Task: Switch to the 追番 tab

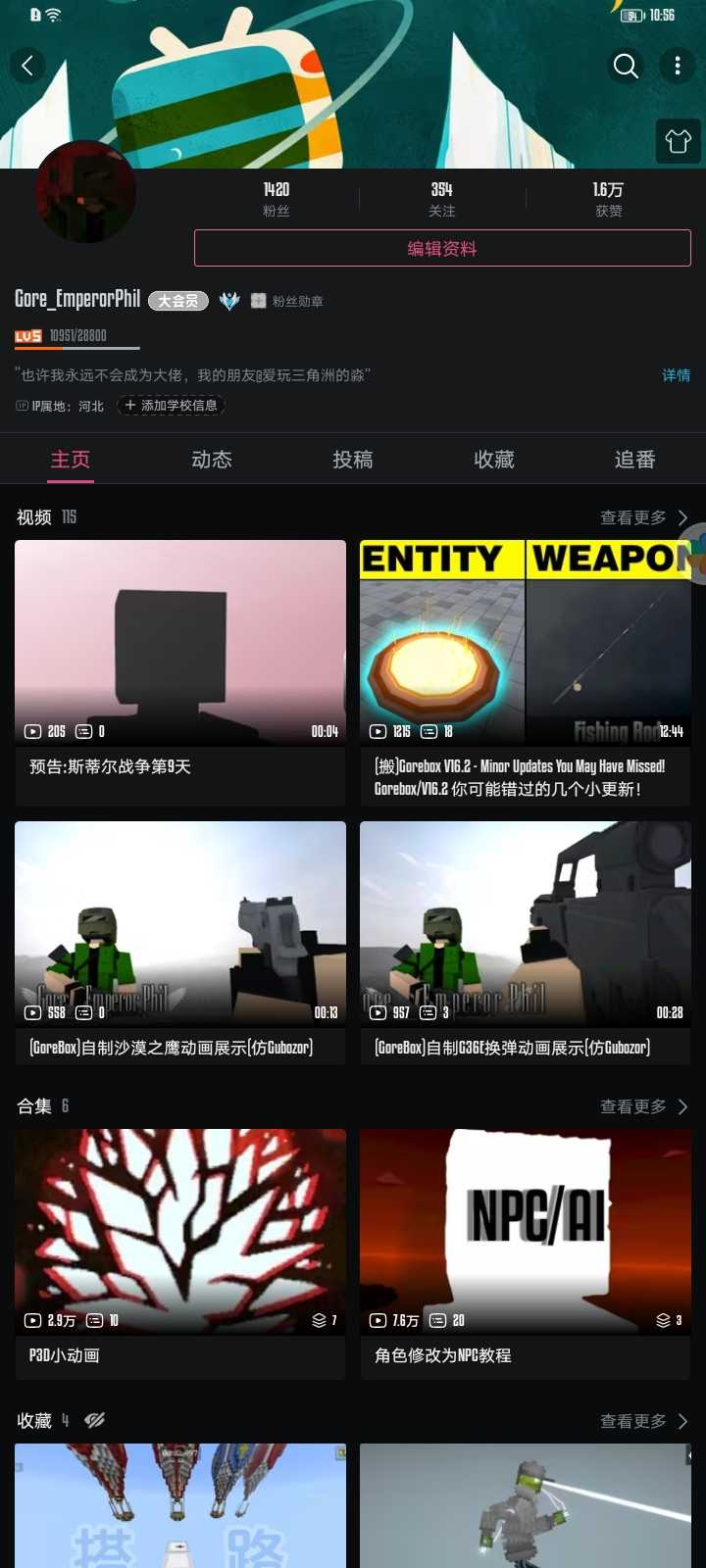Action: click(x=634, y=460)
